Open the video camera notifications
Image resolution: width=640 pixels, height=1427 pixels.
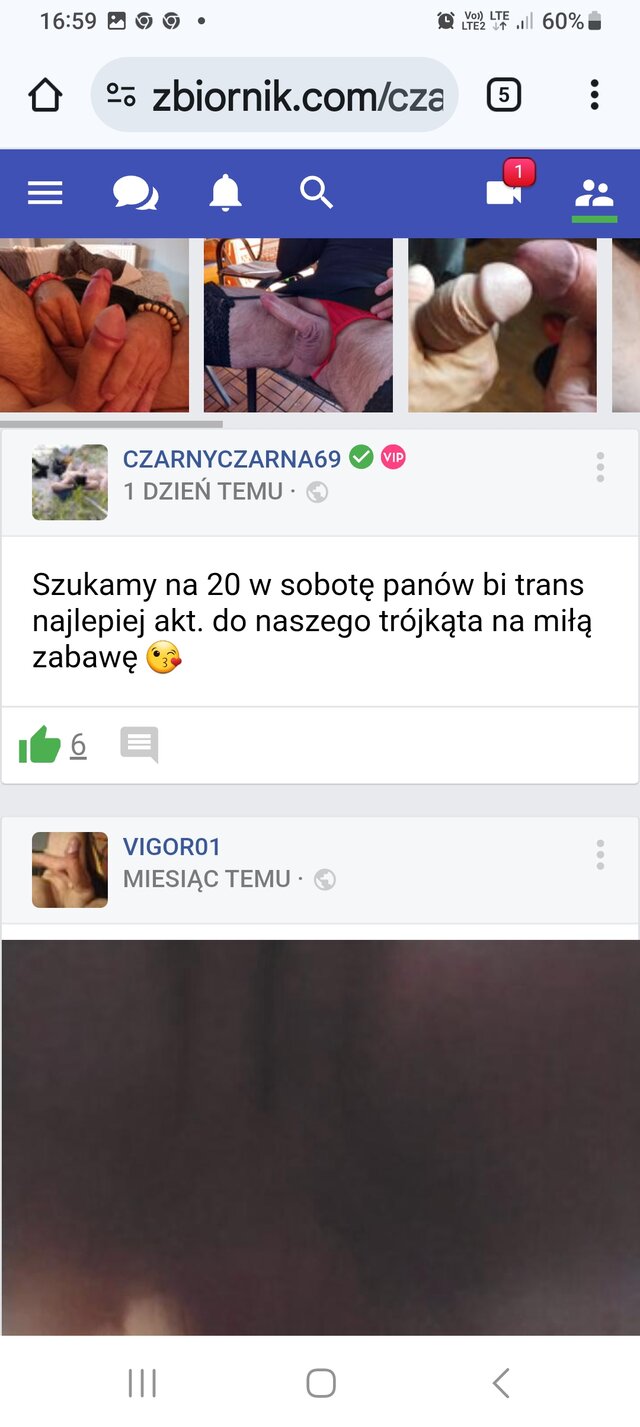pos(505,191)
